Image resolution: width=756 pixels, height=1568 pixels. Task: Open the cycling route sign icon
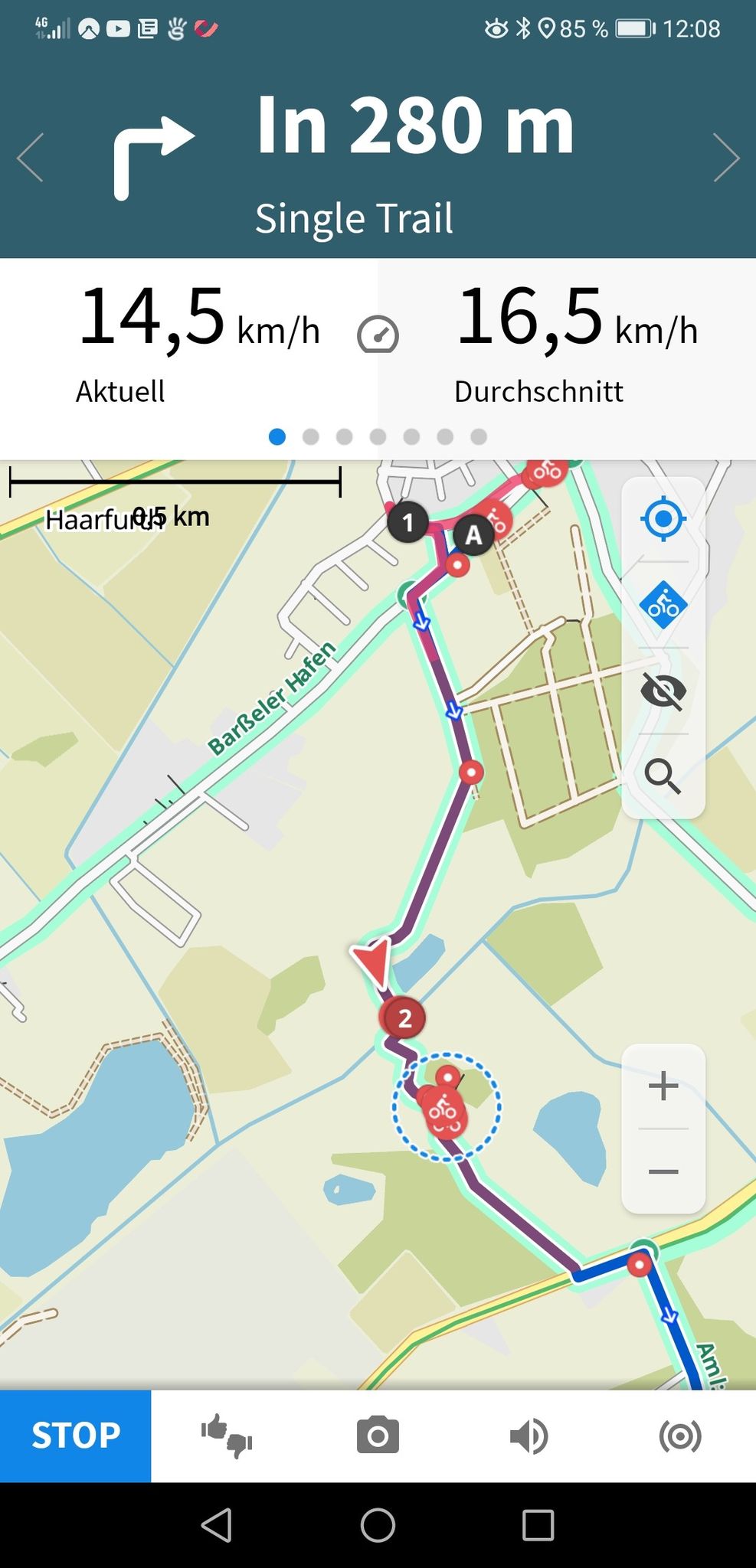tap(663, 606)
